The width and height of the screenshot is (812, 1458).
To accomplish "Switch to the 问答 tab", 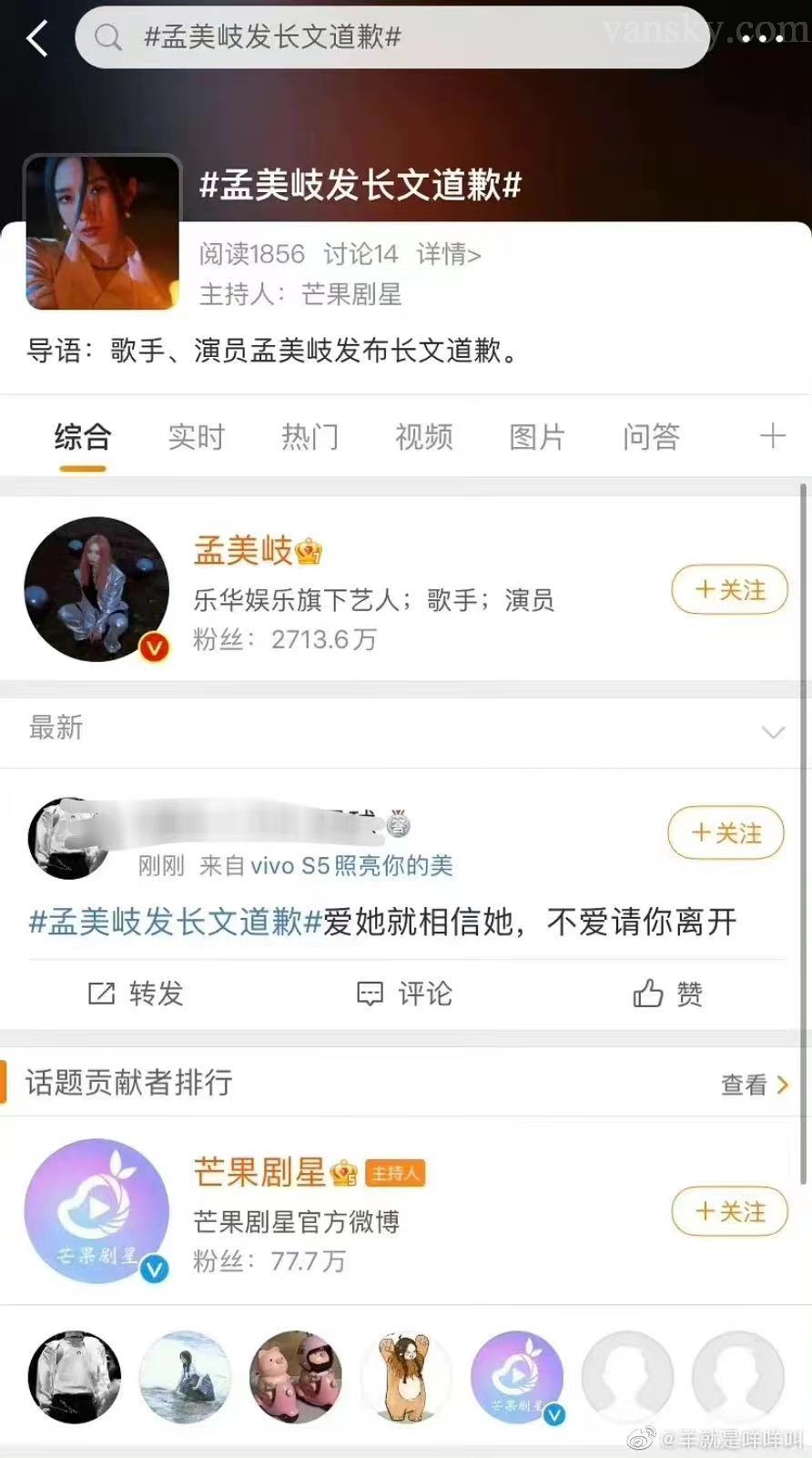I will coord(651,437).
